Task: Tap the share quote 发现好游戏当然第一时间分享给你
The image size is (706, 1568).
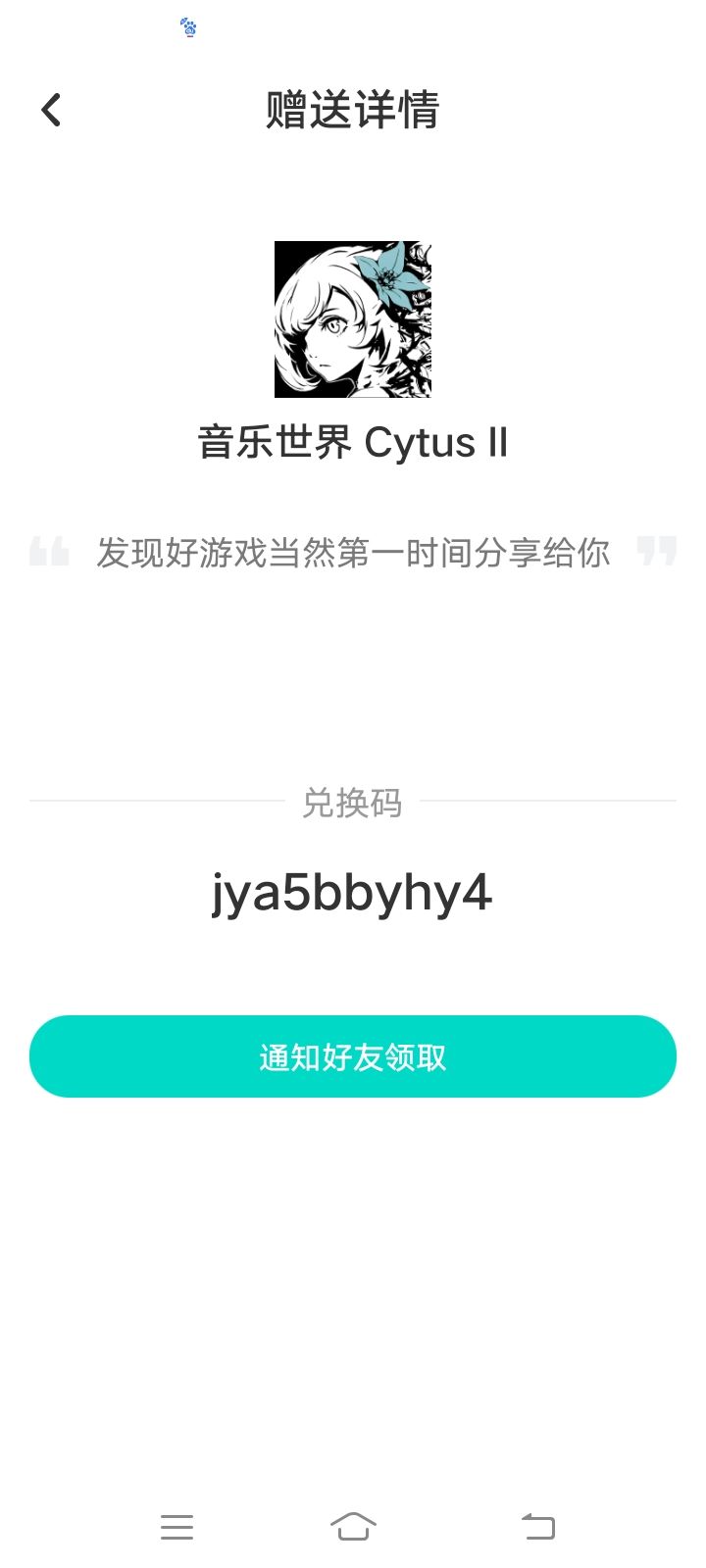Action: [352, 553]
